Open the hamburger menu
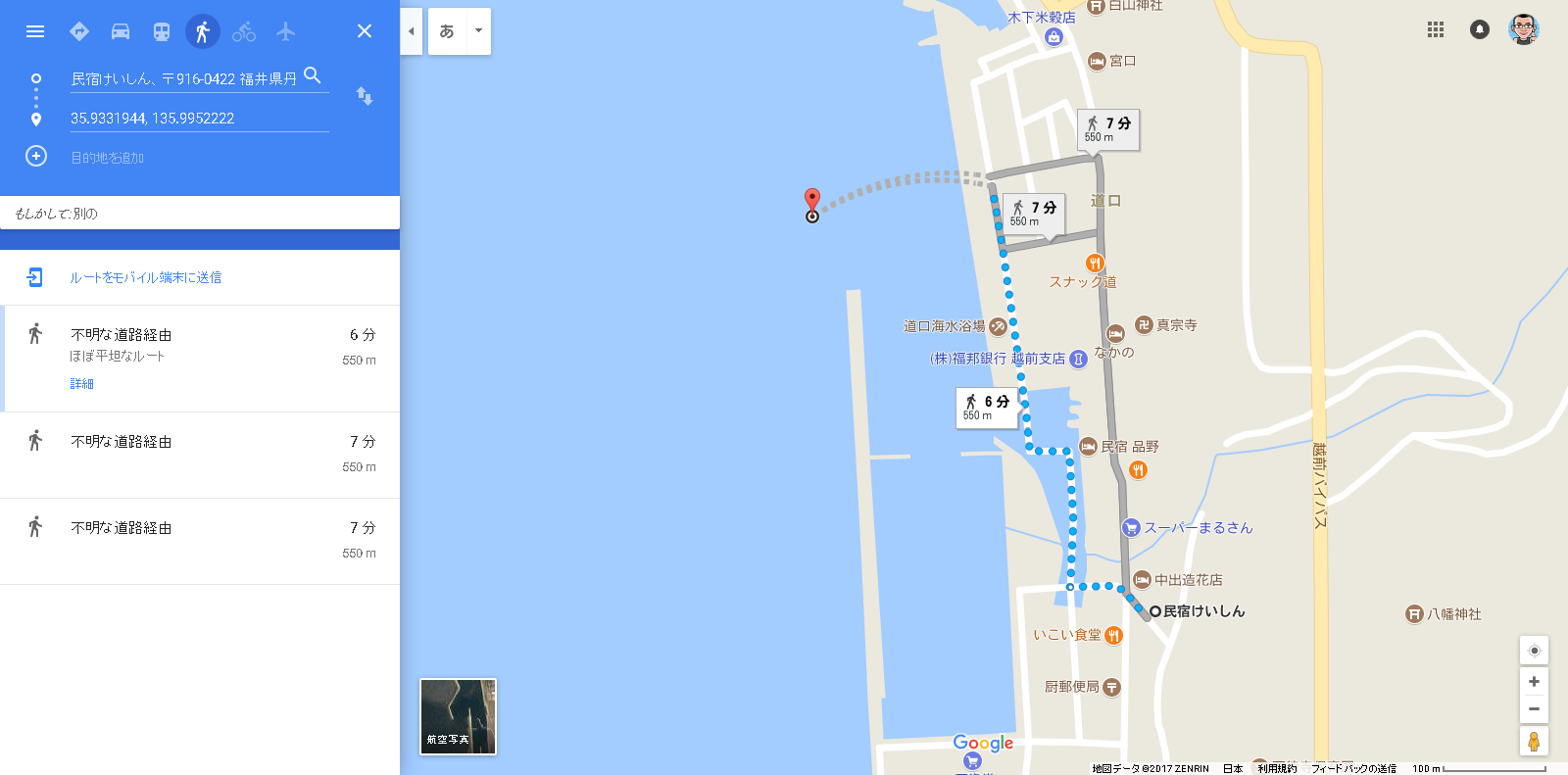 point(35,31)
